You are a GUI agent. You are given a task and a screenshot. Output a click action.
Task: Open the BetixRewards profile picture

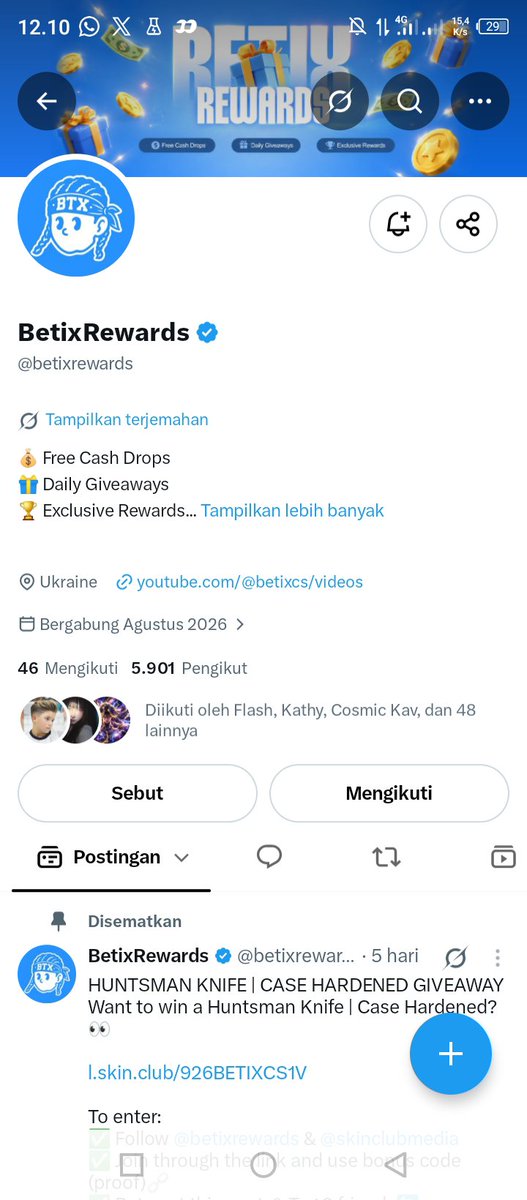click(76, 218)
